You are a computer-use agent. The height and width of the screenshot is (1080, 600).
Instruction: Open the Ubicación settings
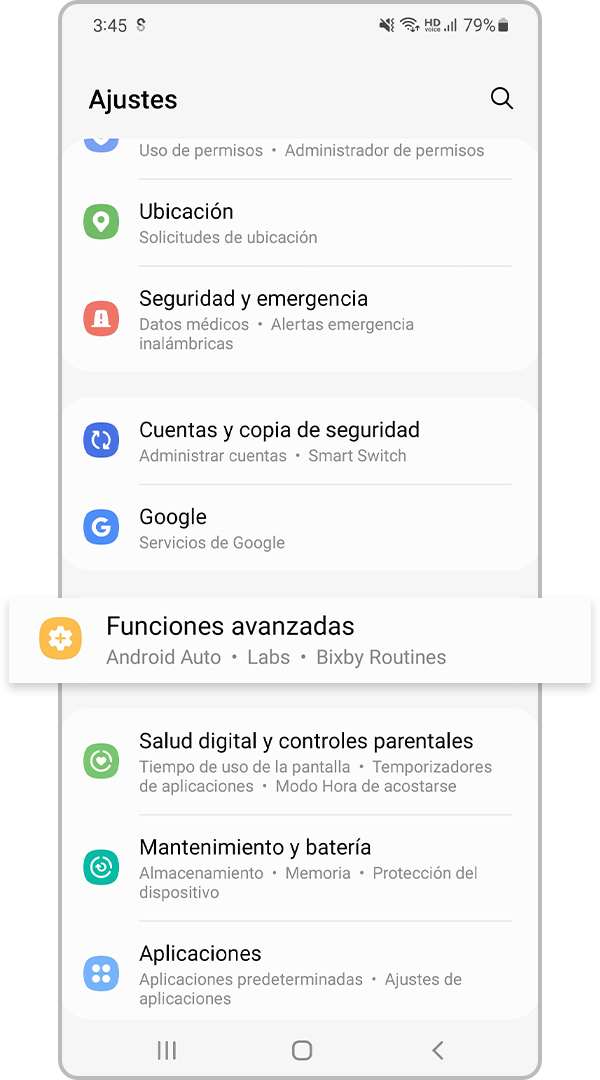300,223
